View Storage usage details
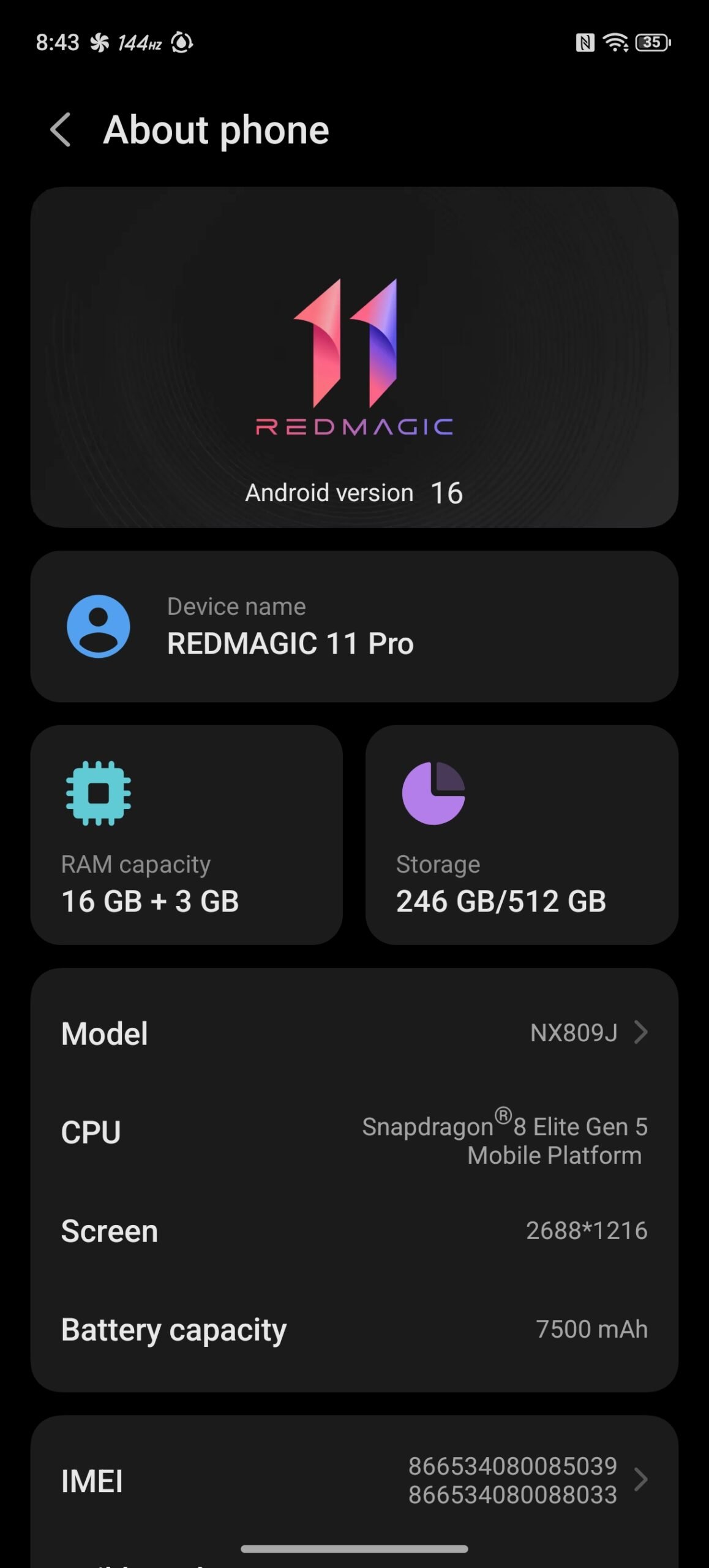709x1568 pixels. point(522,834)
